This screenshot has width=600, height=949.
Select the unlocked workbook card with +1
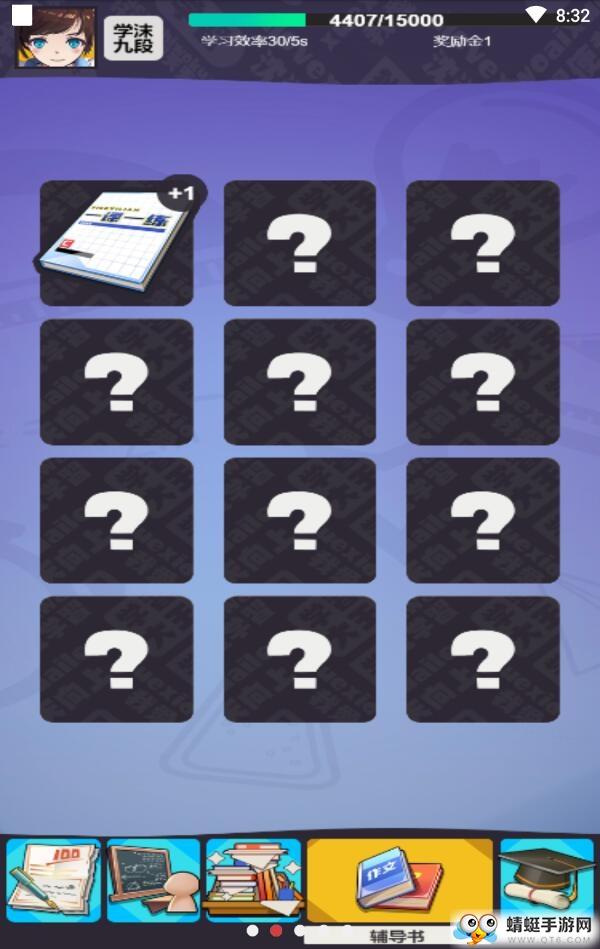pos(117,243)
